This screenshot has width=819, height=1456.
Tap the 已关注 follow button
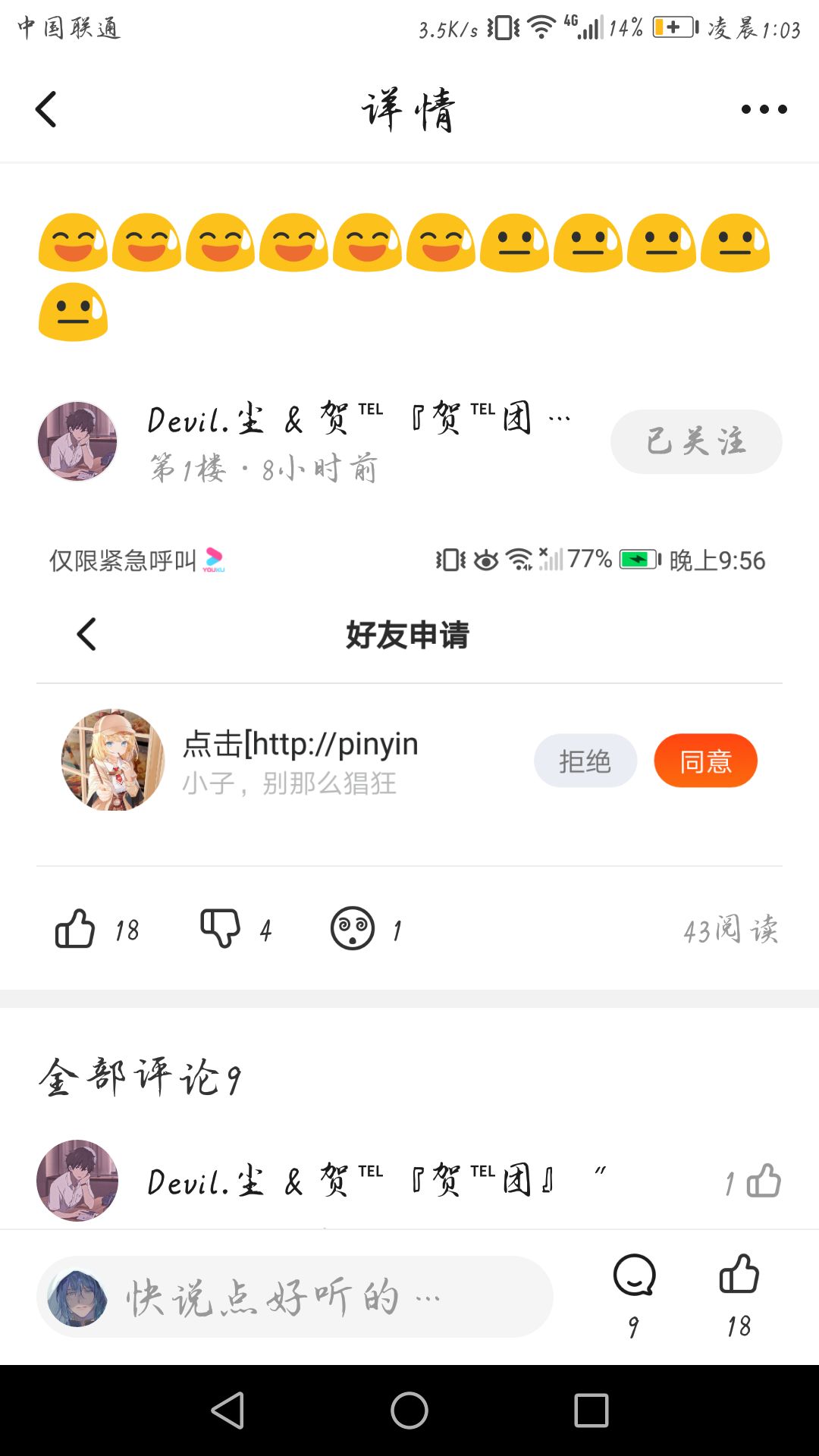coord(695,441)
